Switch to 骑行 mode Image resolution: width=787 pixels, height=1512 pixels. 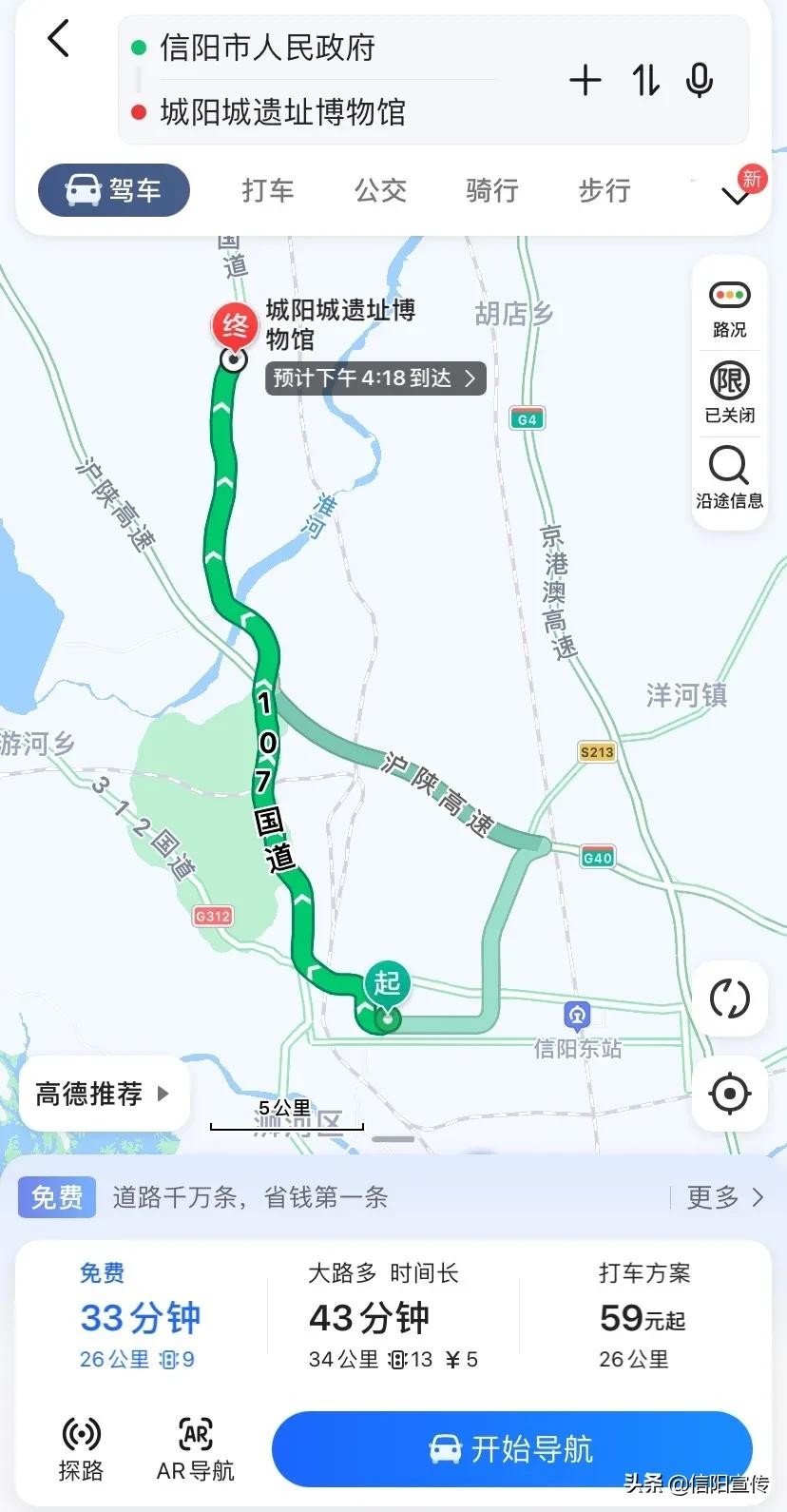(492, 190)
